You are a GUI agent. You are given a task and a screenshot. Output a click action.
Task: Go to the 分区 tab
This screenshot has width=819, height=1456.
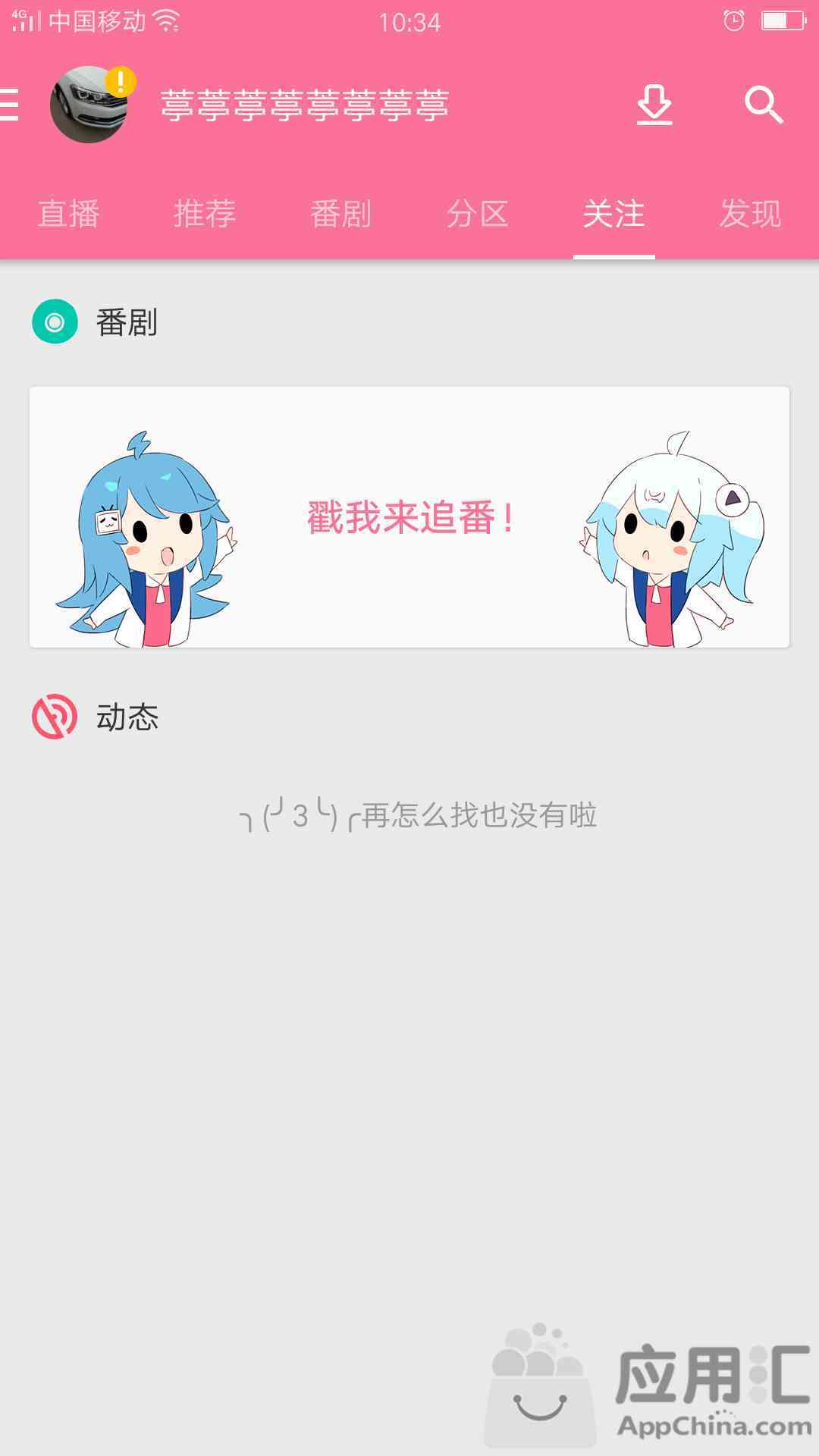478,214
